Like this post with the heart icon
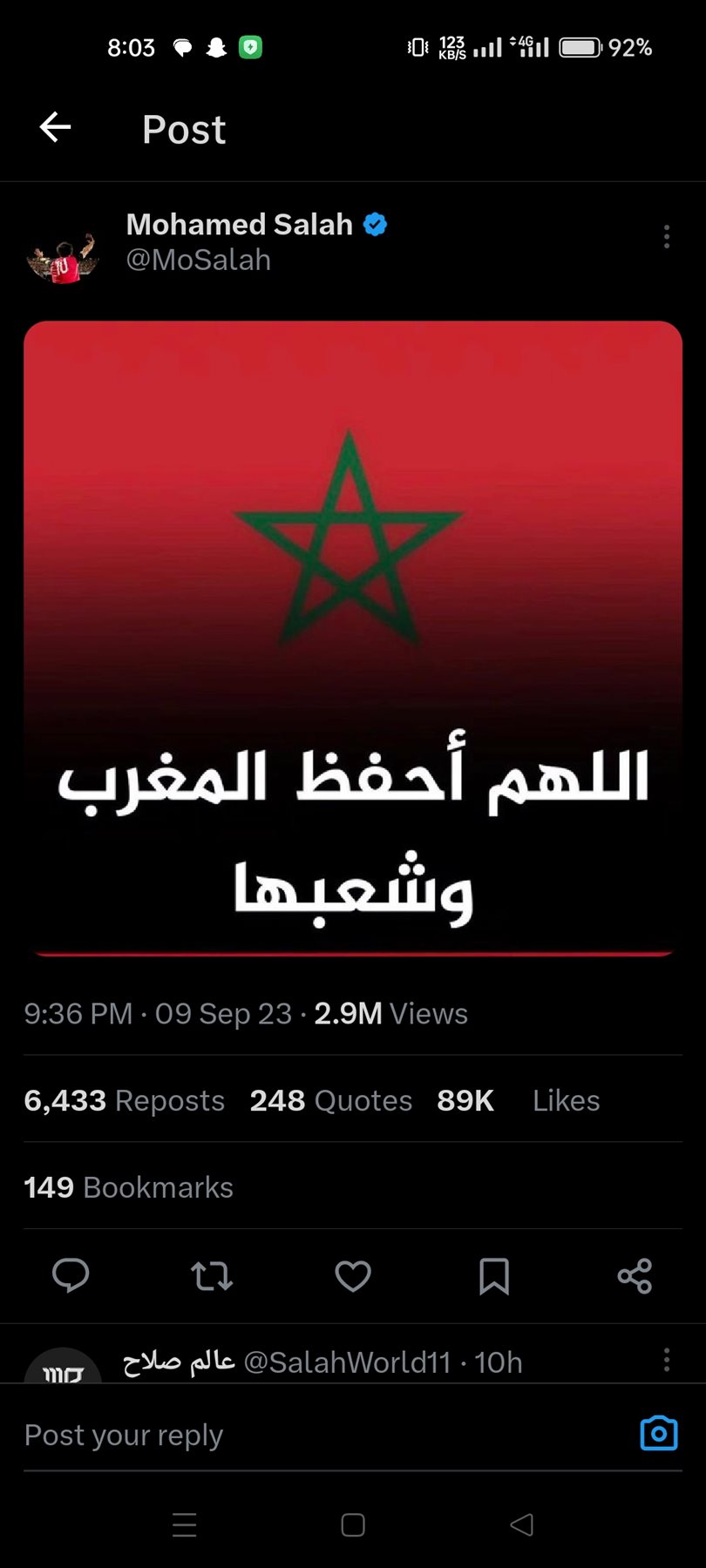Viewport: 706px width, 1568px height. pyautogui.click(x=353, y=1275)
